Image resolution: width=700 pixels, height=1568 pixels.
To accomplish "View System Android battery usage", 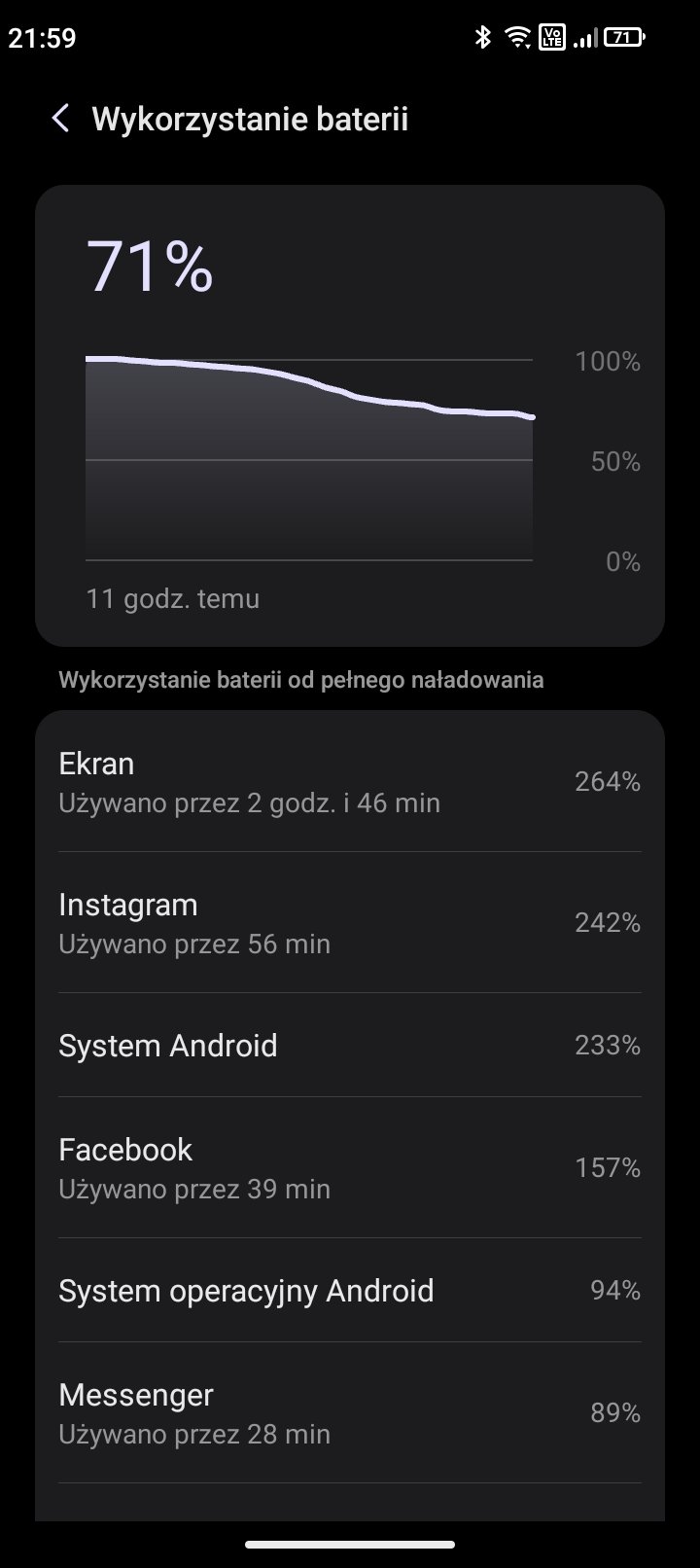I will point(350,1046).
